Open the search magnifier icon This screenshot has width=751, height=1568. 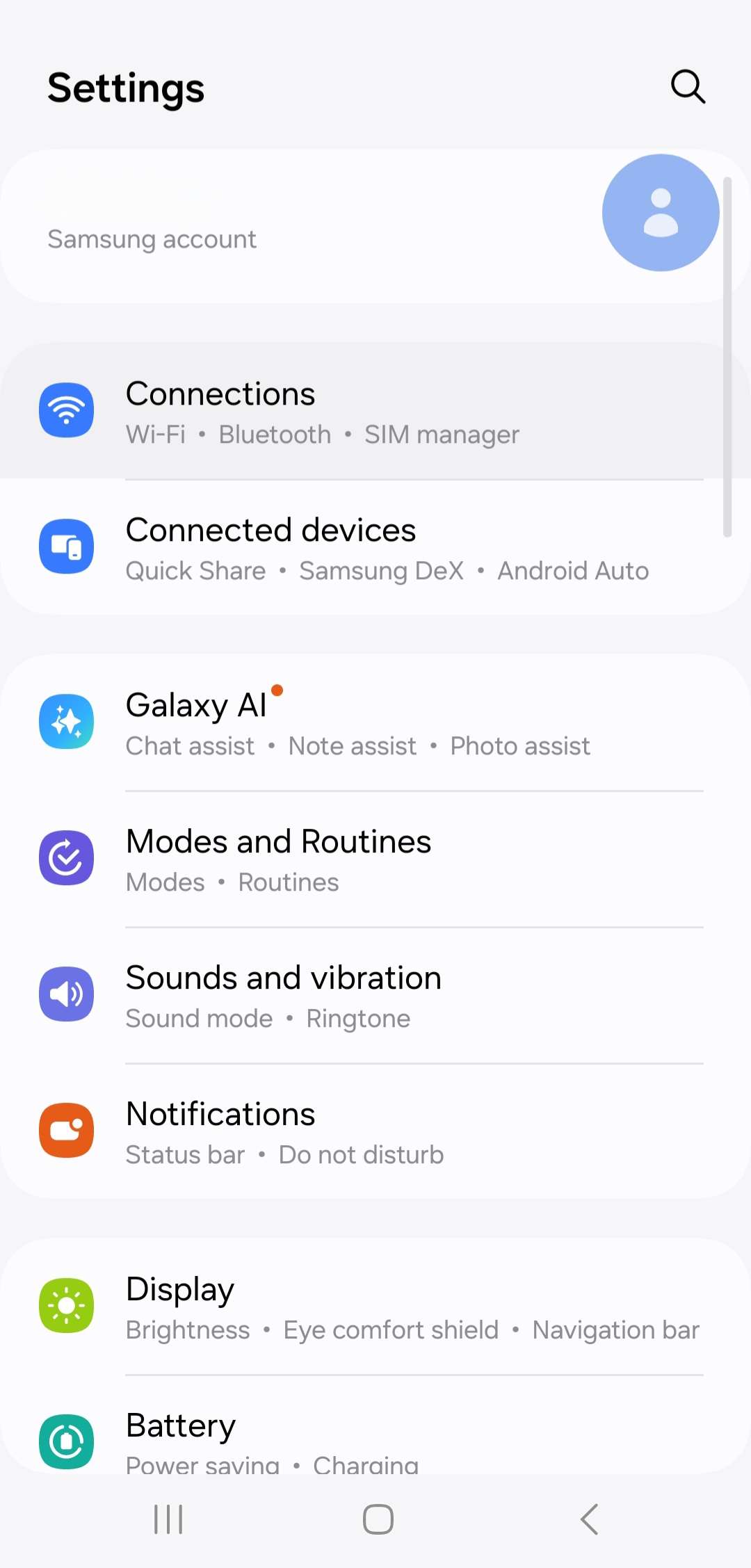point(687,86)
